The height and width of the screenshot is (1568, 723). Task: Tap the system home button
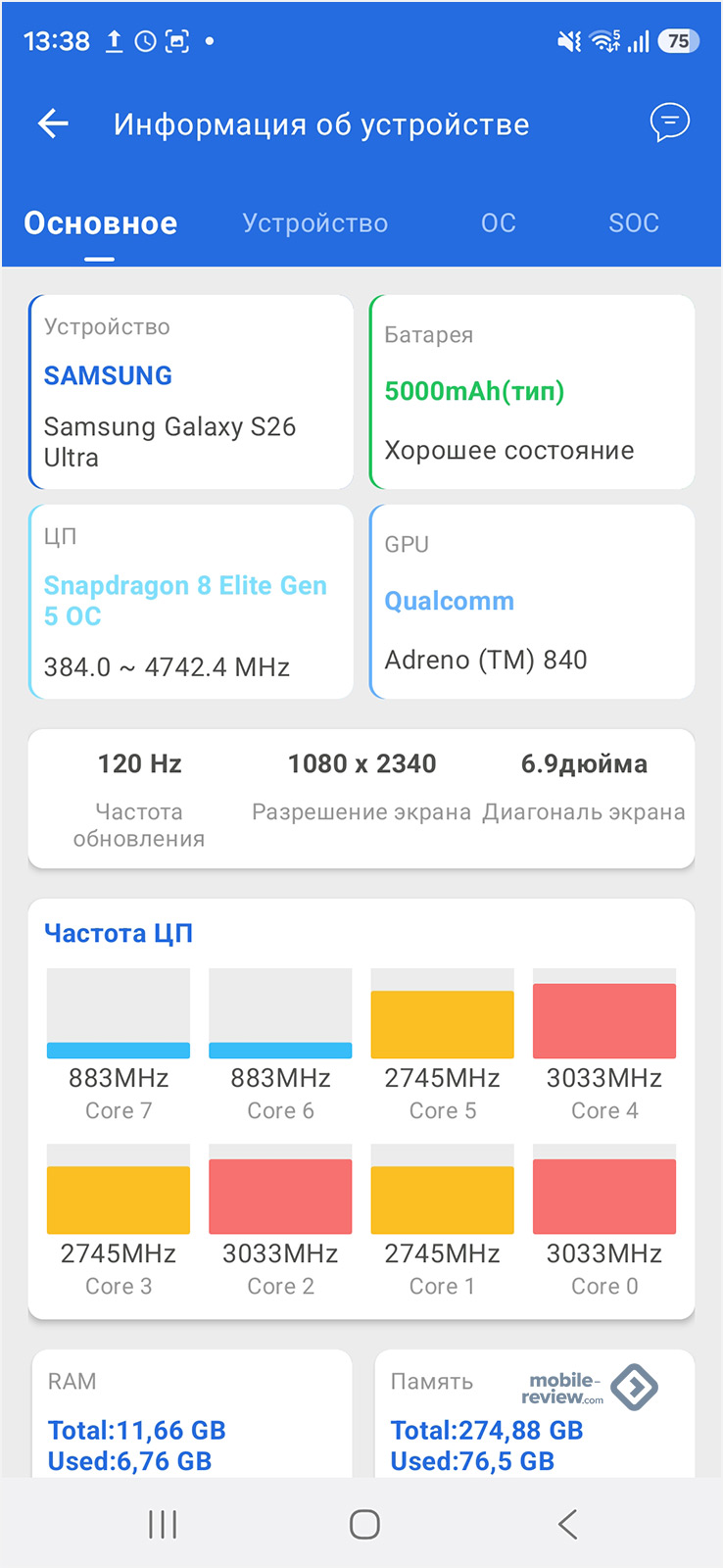(364, 1524)
